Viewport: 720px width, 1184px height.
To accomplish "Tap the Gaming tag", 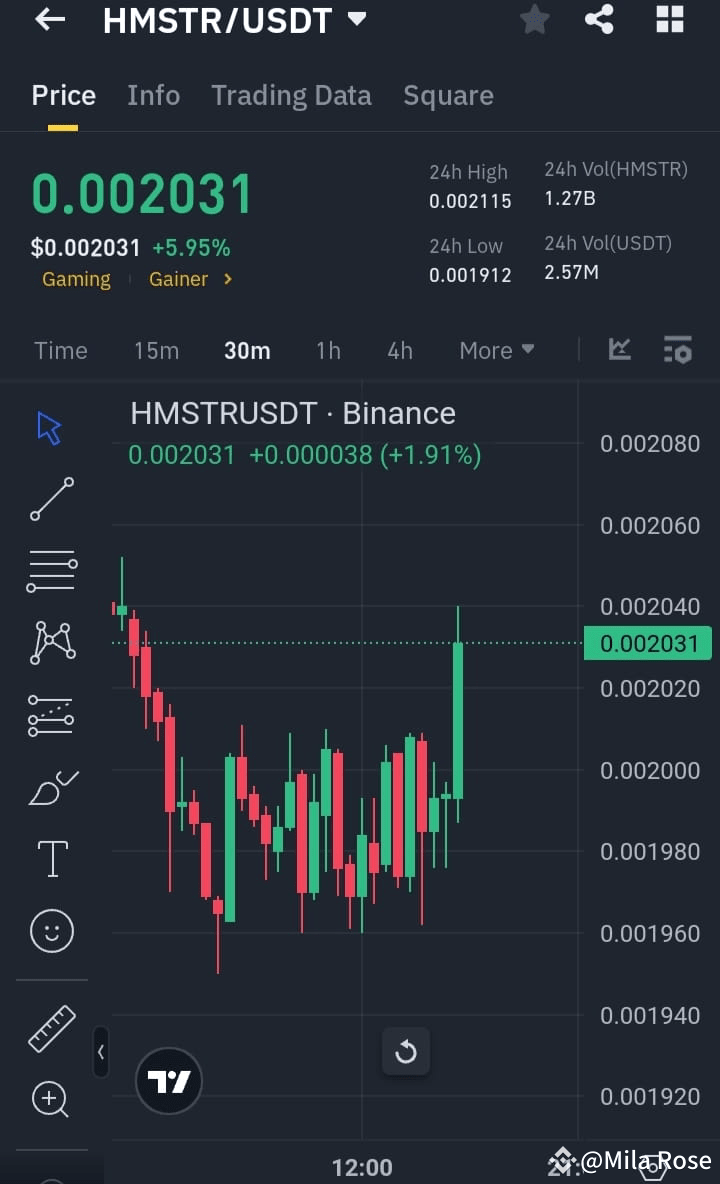I will [x=76, y=279].
